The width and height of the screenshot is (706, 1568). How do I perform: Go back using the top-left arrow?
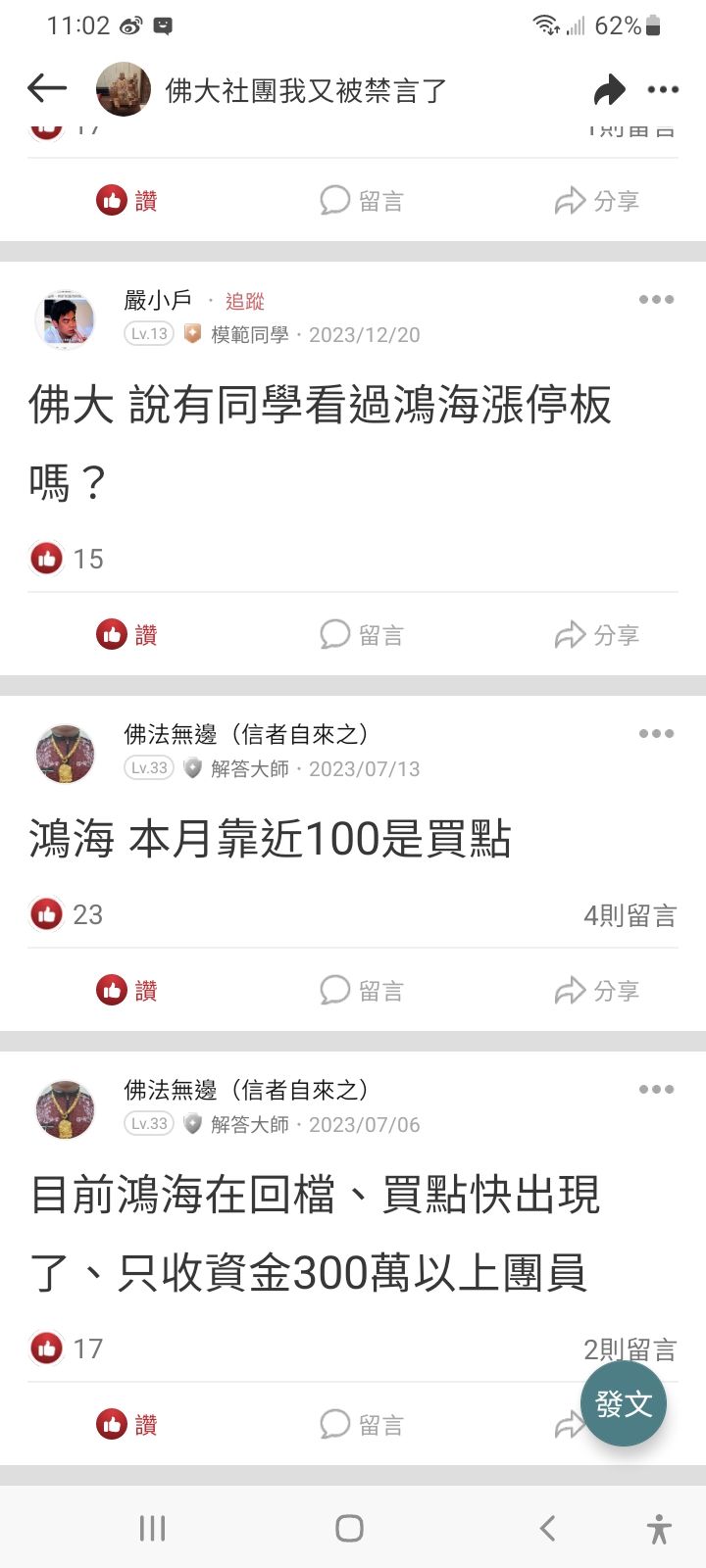click(46, 89)
